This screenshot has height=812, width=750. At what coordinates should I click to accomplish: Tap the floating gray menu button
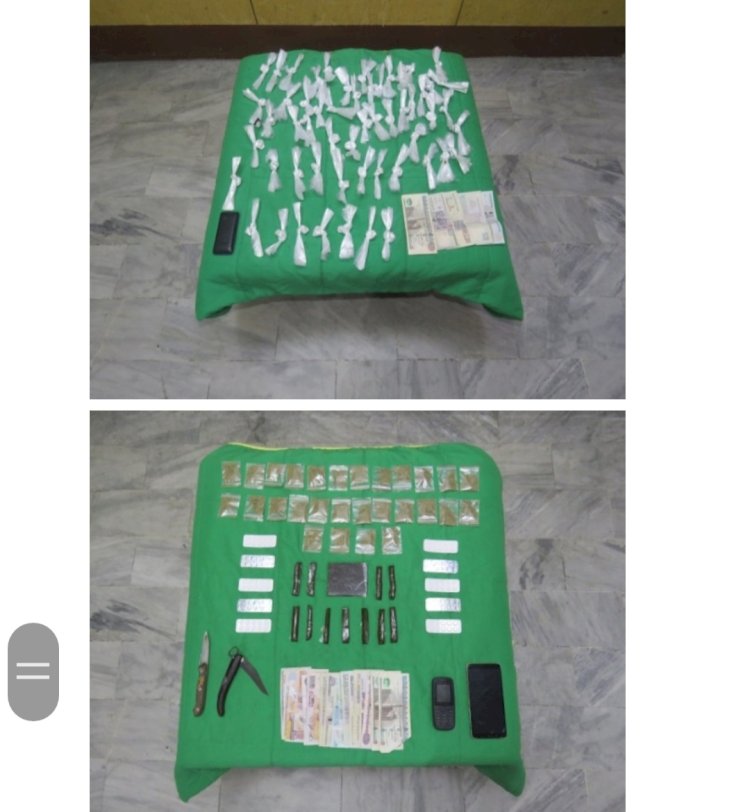point(33,671)
